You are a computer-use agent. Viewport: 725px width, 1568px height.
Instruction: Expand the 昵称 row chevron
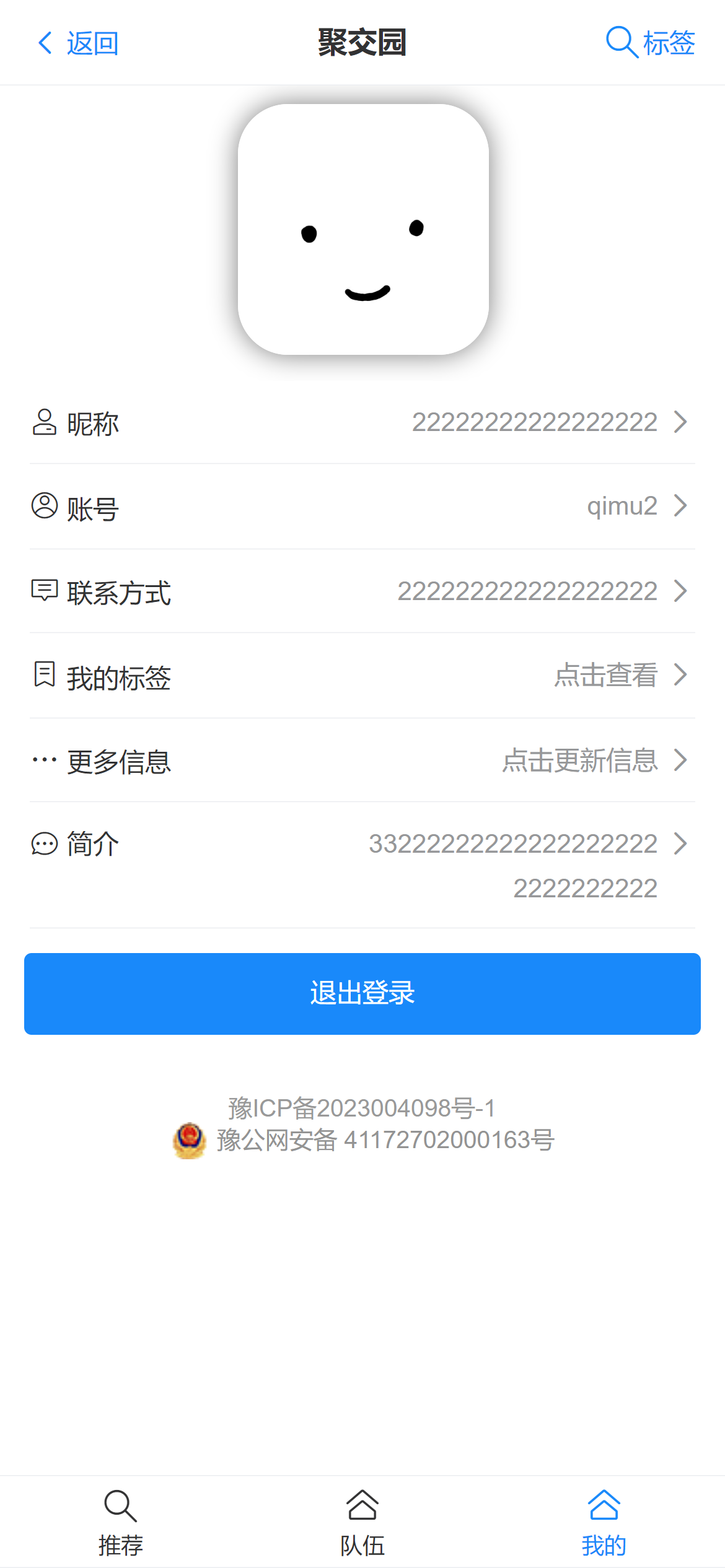pyautogui.click(x=680, y=422)
